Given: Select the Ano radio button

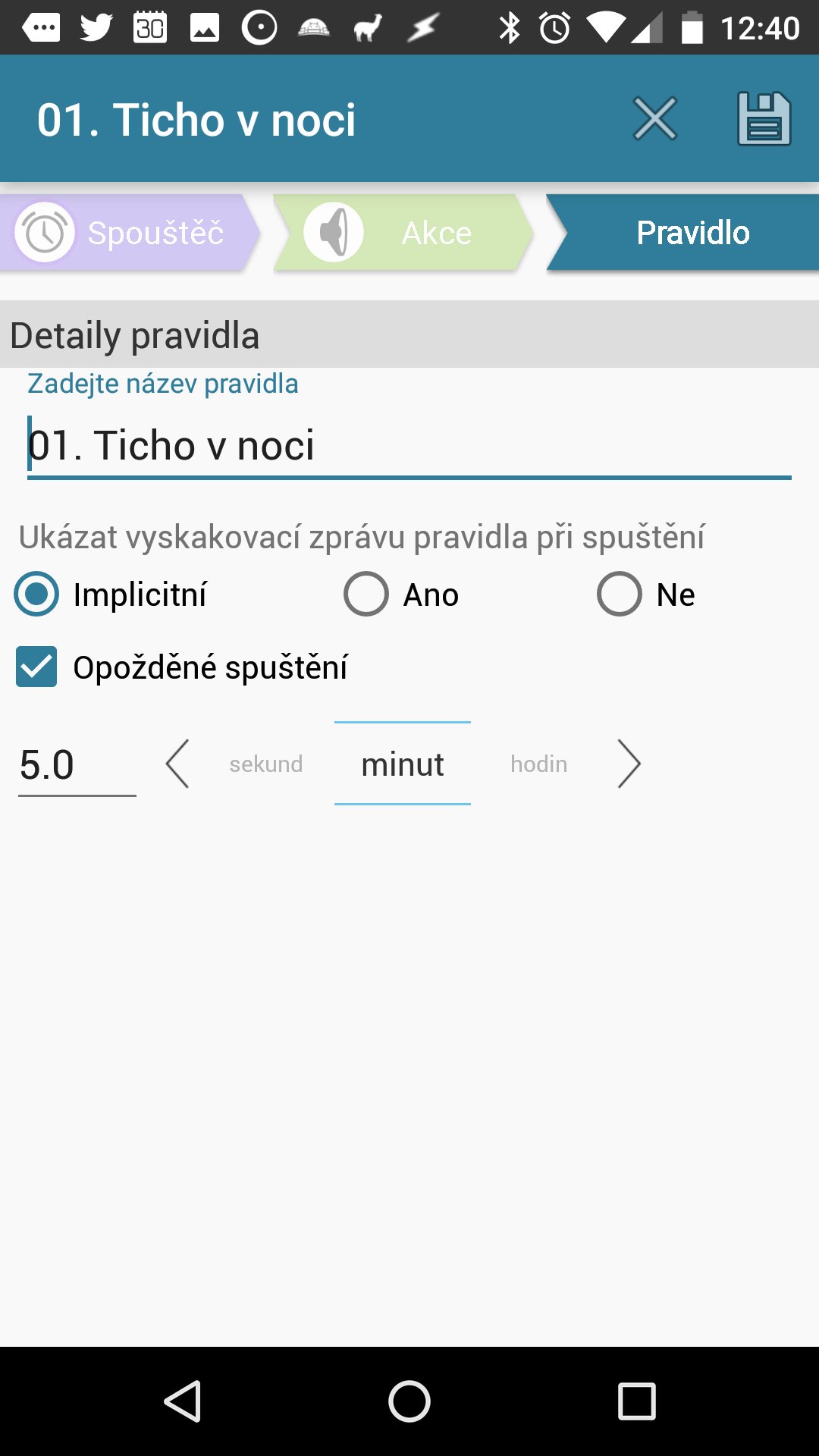Looking at the screenshot, I should 401,594.
